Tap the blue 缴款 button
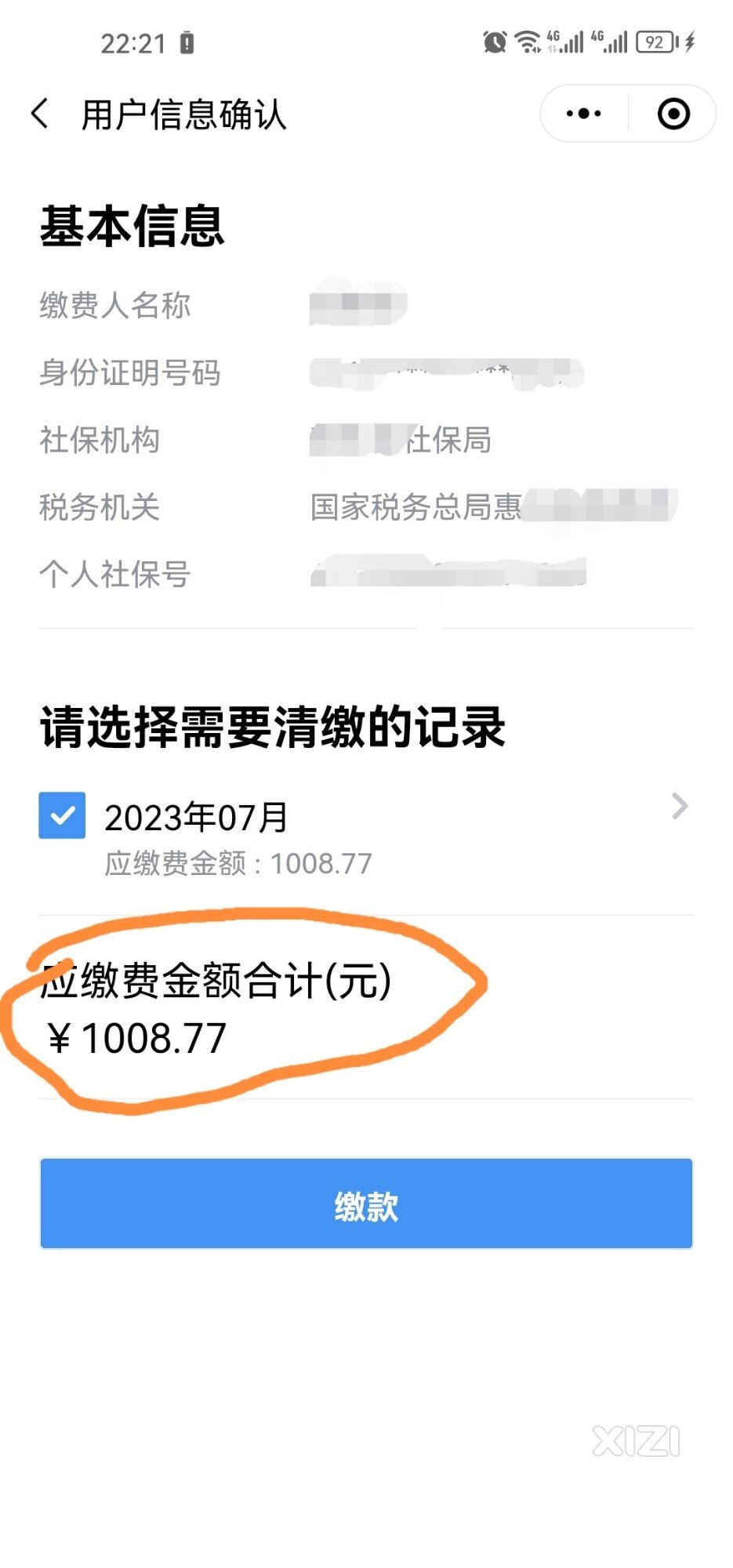 [x=366, y=1203]
